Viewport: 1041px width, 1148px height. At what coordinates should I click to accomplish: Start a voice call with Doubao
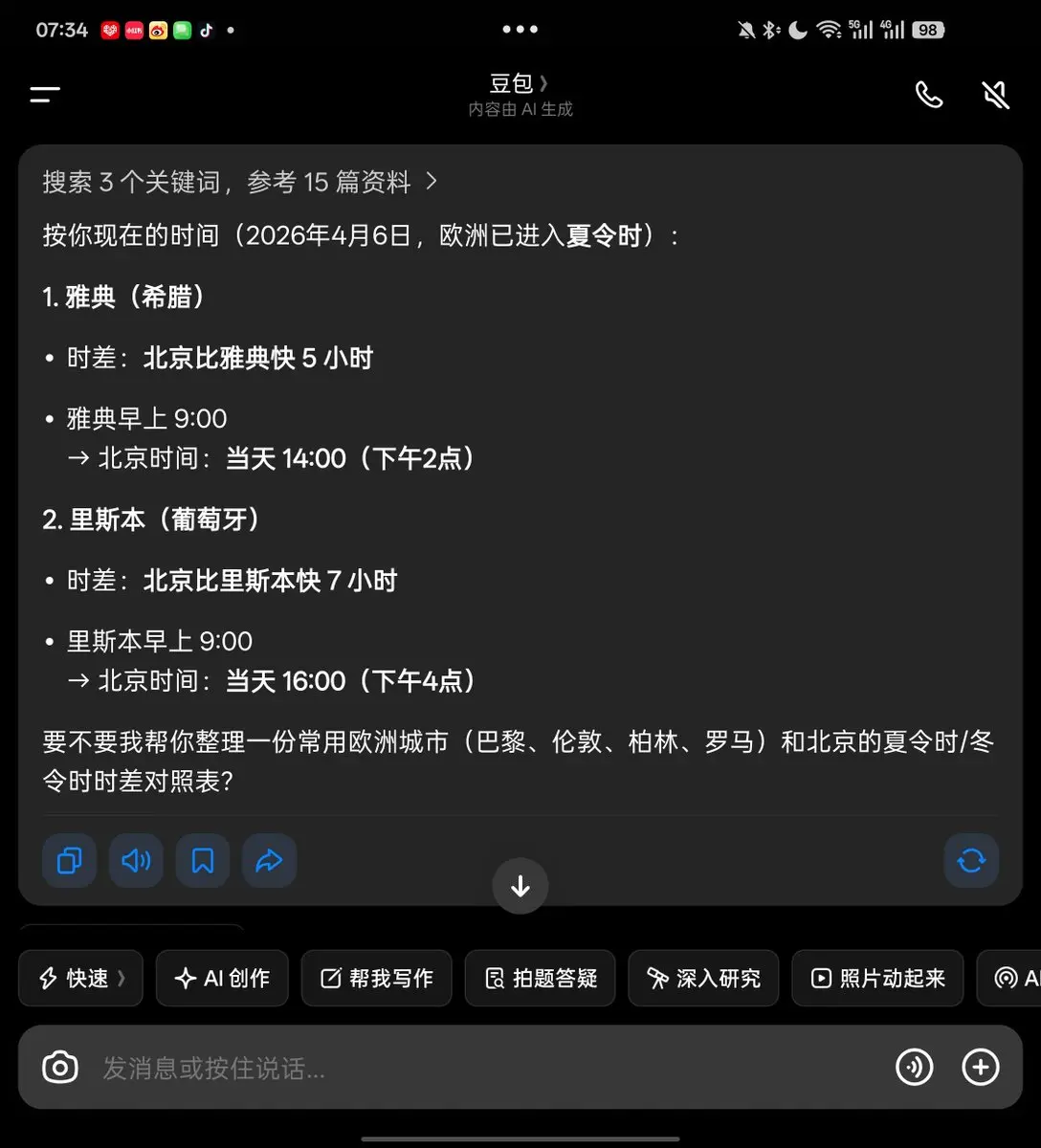pos(929,95)
